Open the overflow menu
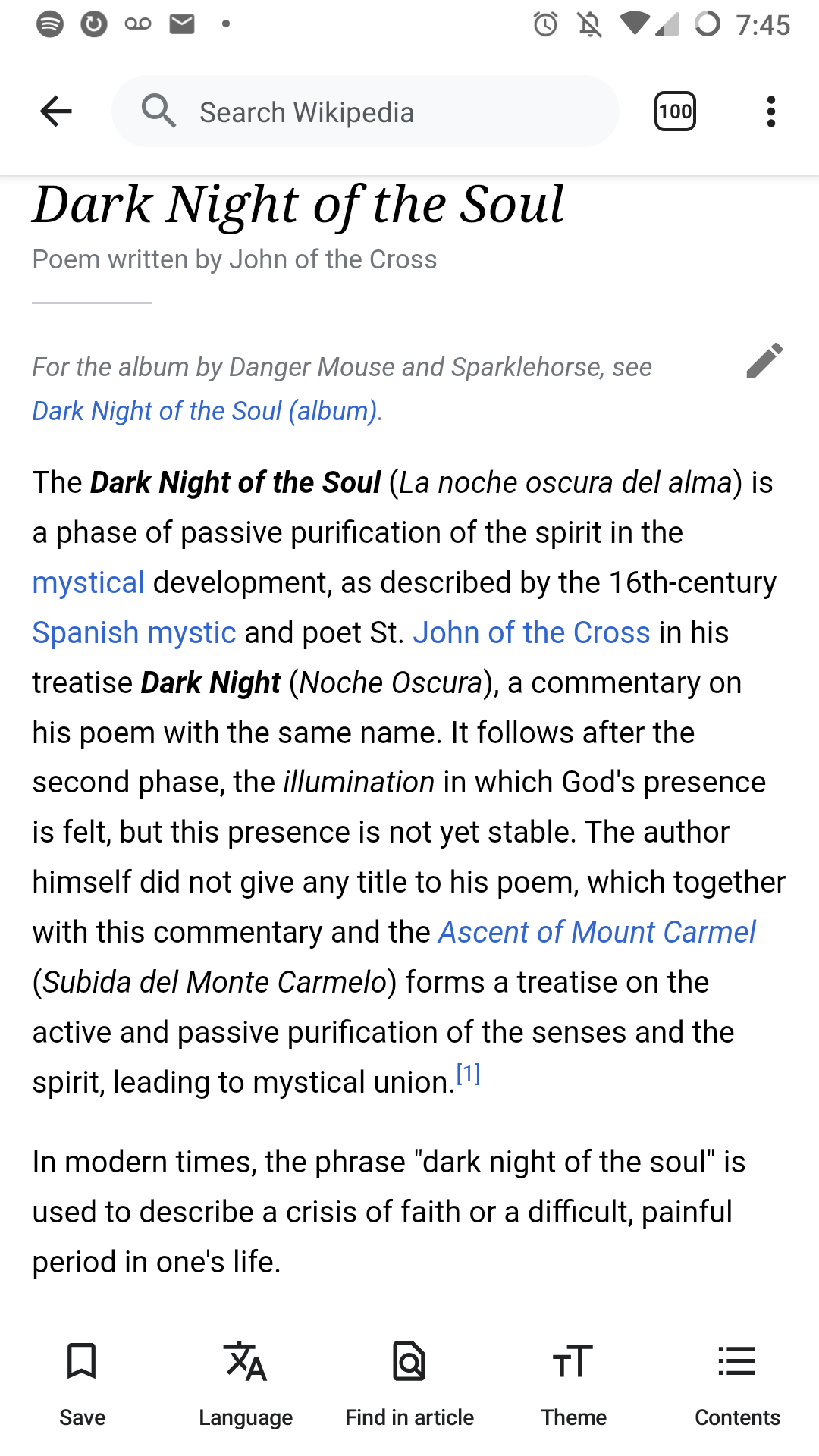The height and width of the screenshot is (1456, 819). click(x=770, y=111)
